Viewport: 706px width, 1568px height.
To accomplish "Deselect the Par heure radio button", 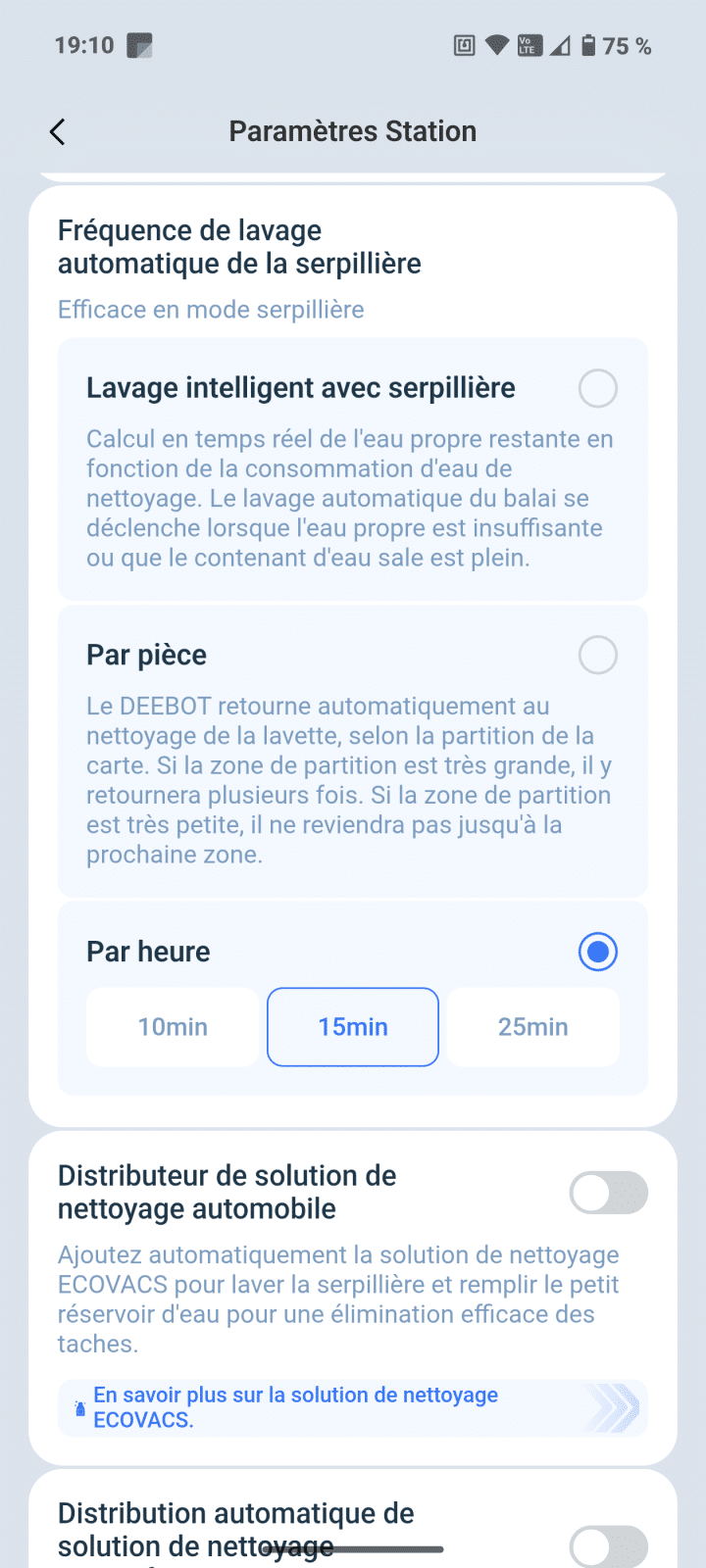I will 597,952.
